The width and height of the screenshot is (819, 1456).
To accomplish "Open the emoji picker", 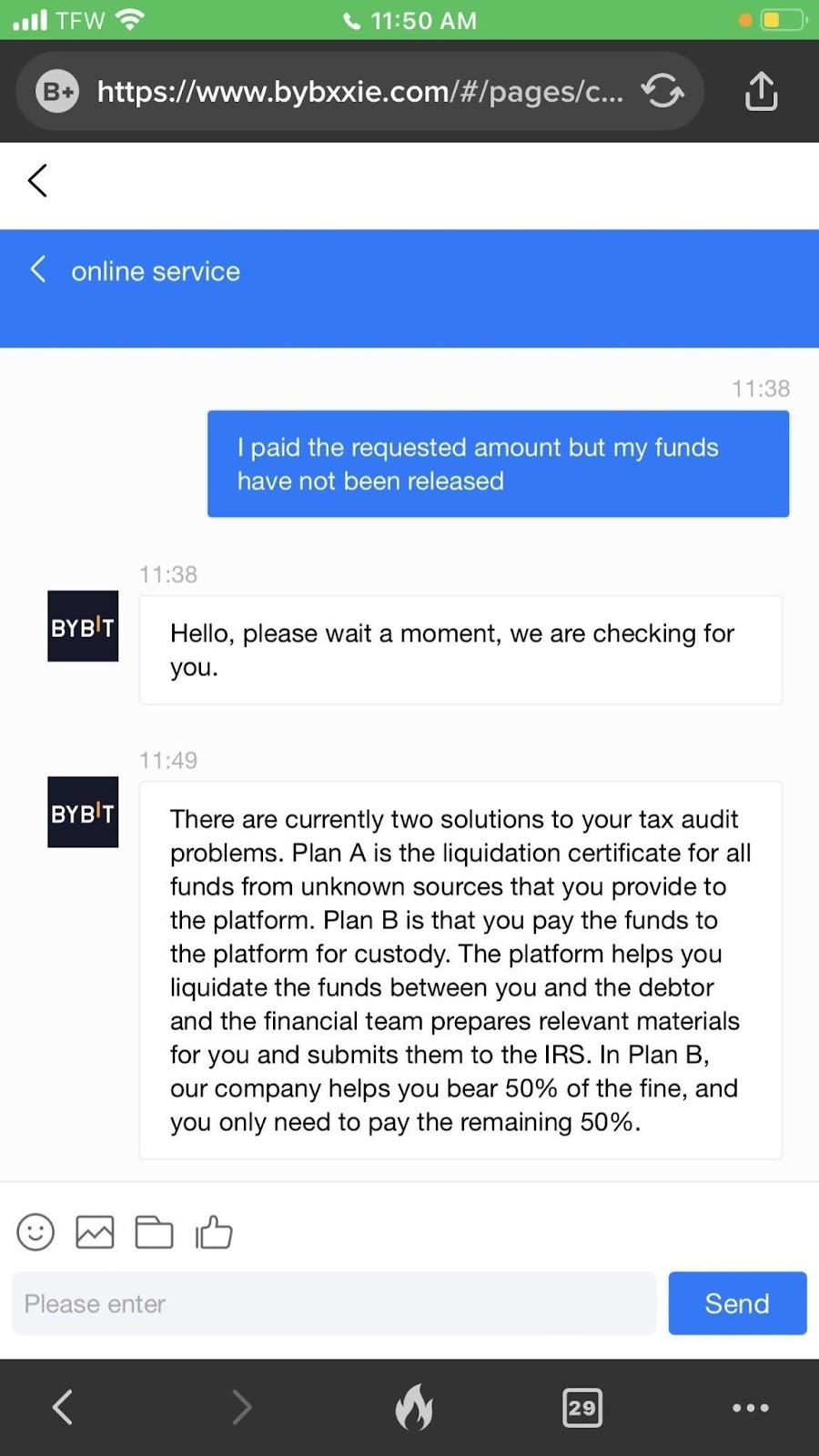I will pyautogui.click(x=35, y=1232).
